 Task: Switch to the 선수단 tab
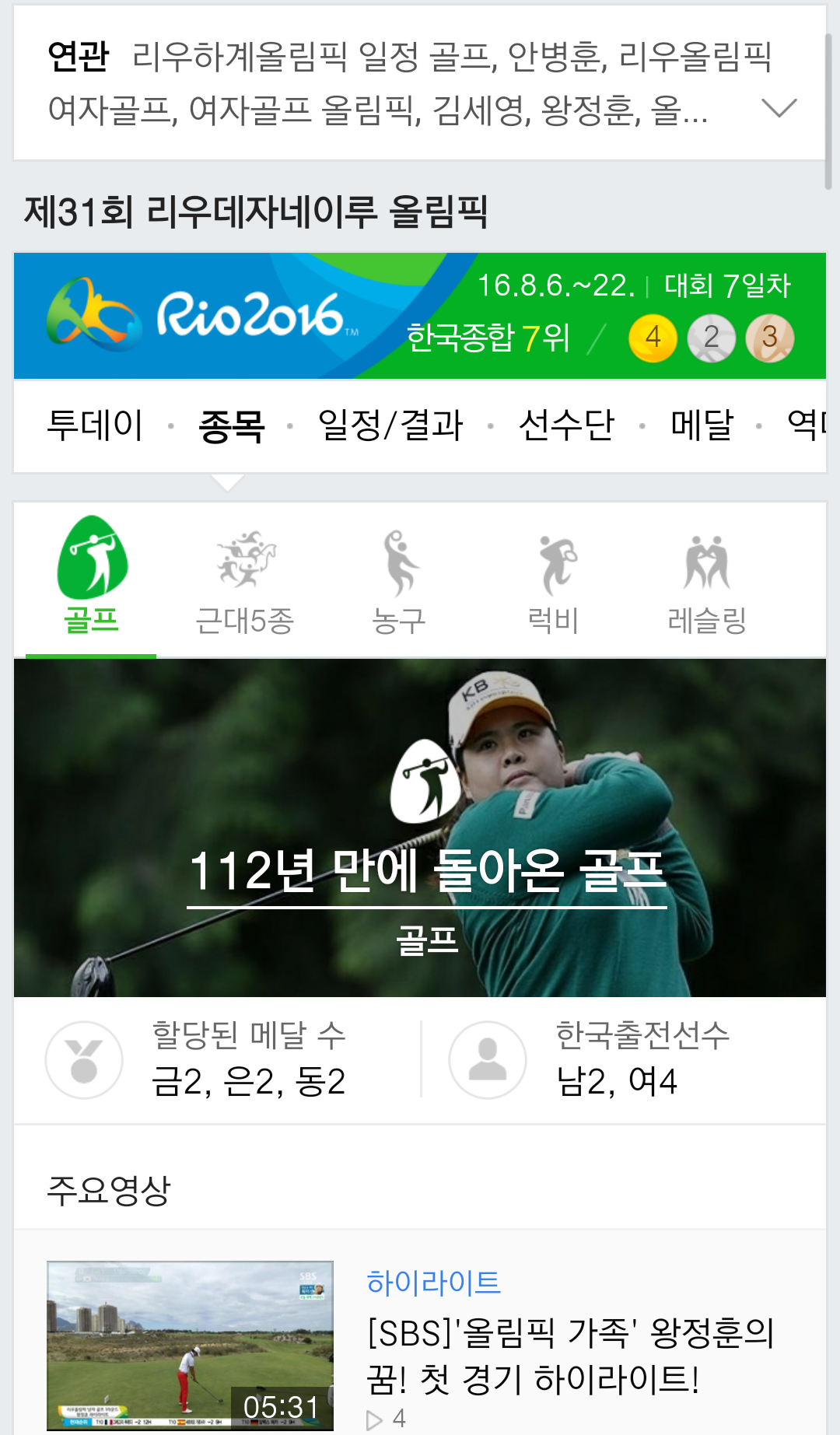pos(566,425)
